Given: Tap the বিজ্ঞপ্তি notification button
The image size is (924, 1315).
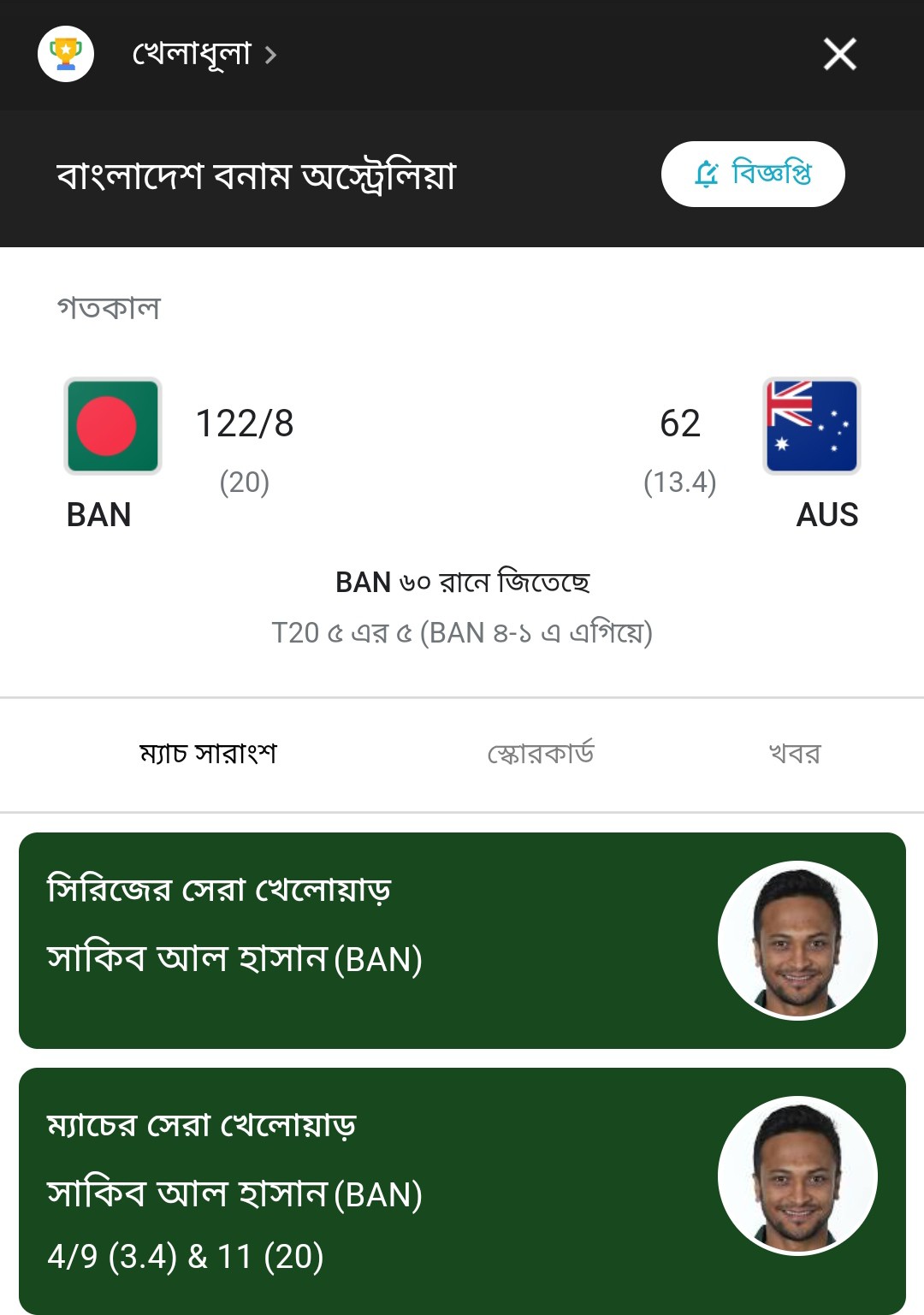Looking at the screenshot, I should [753, 174].
